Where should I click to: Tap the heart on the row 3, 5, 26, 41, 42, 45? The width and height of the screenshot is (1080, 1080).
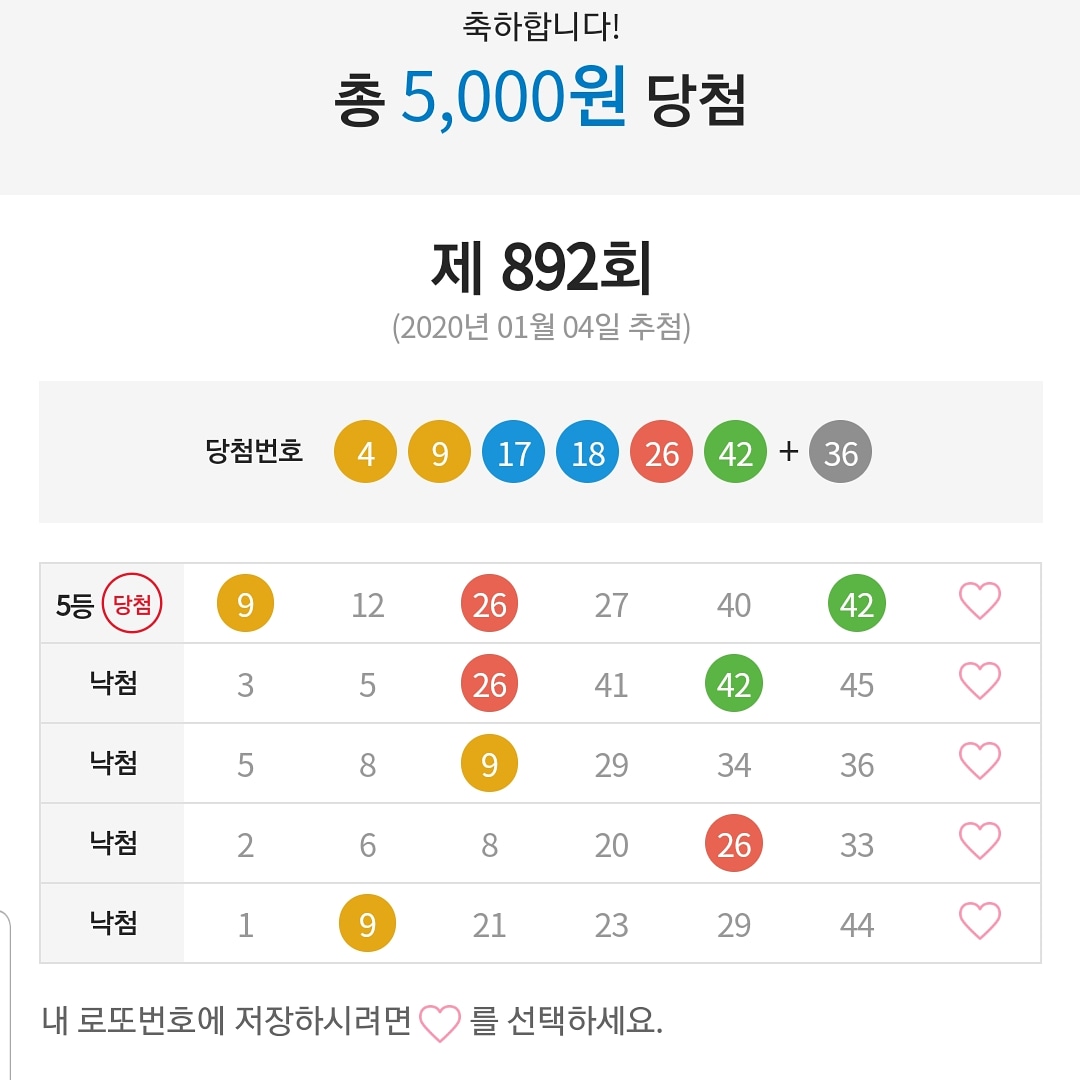point(979,682)
